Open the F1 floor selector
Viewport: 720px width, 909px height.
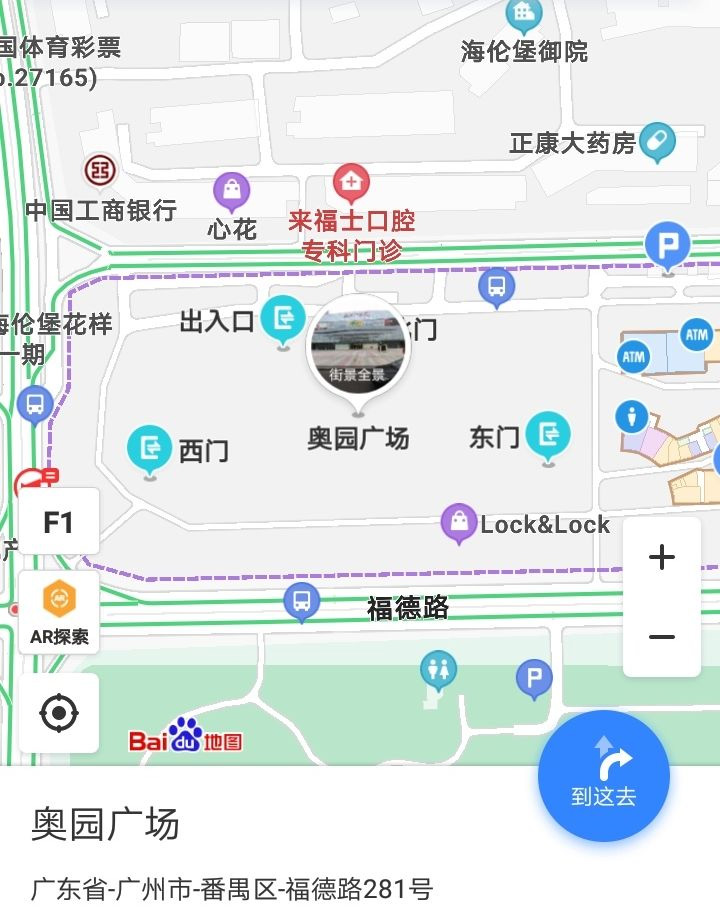59,522
